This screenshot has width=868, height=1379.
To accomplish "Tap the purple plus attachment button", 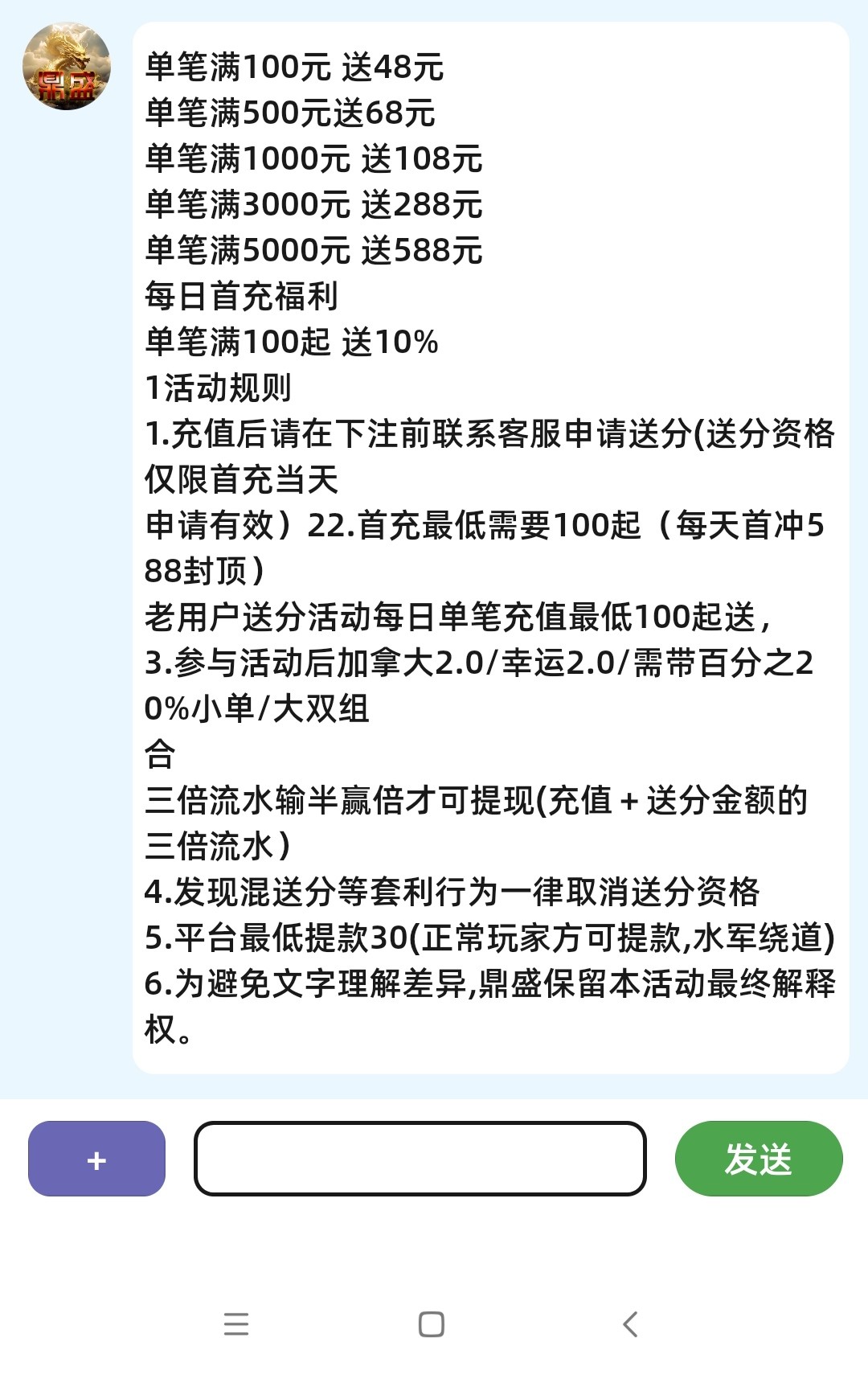I will [x=96, y=1159].
